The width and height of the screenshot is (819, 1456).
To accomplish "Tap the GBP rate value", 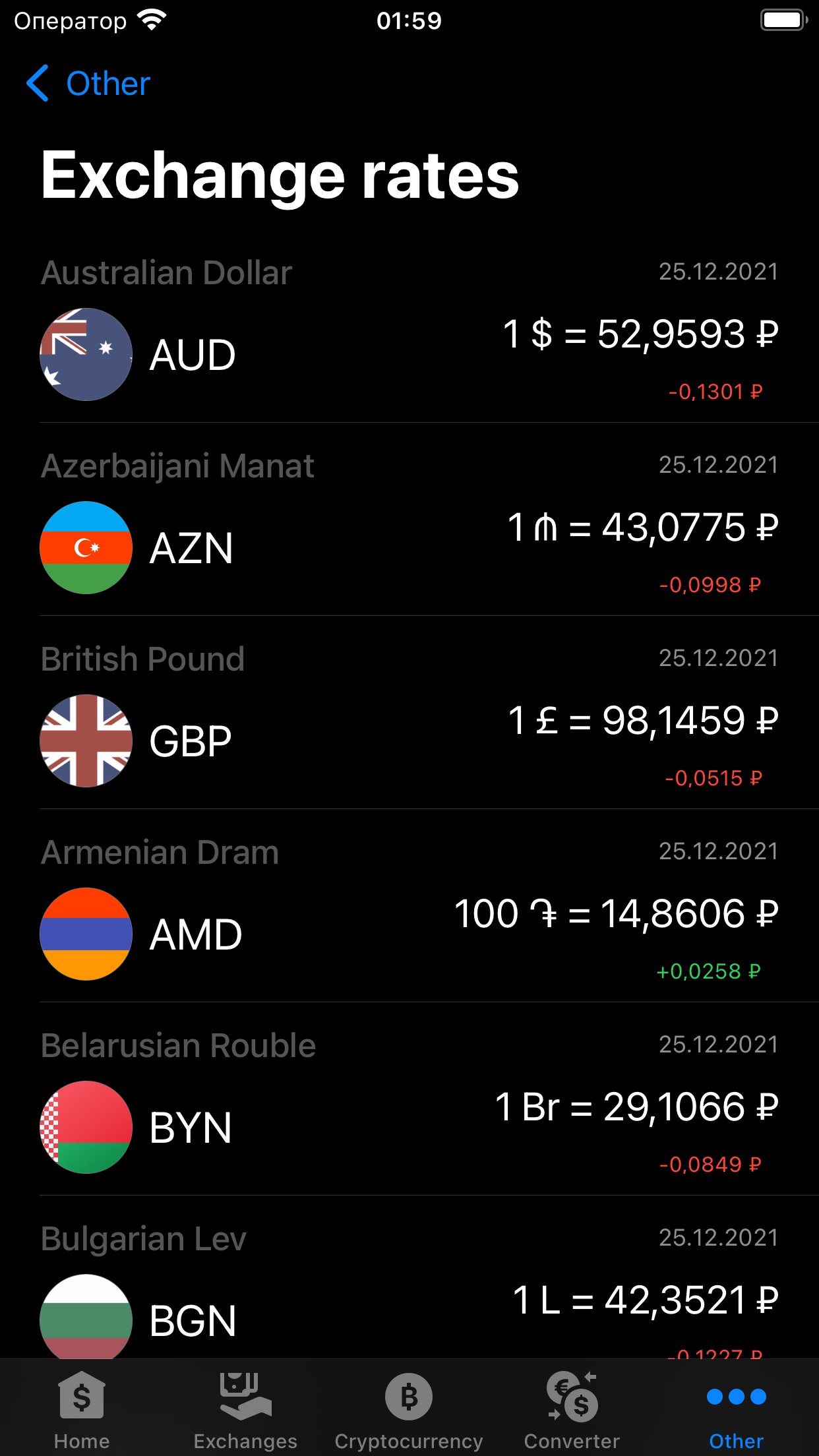I will [x=643, y=721].
